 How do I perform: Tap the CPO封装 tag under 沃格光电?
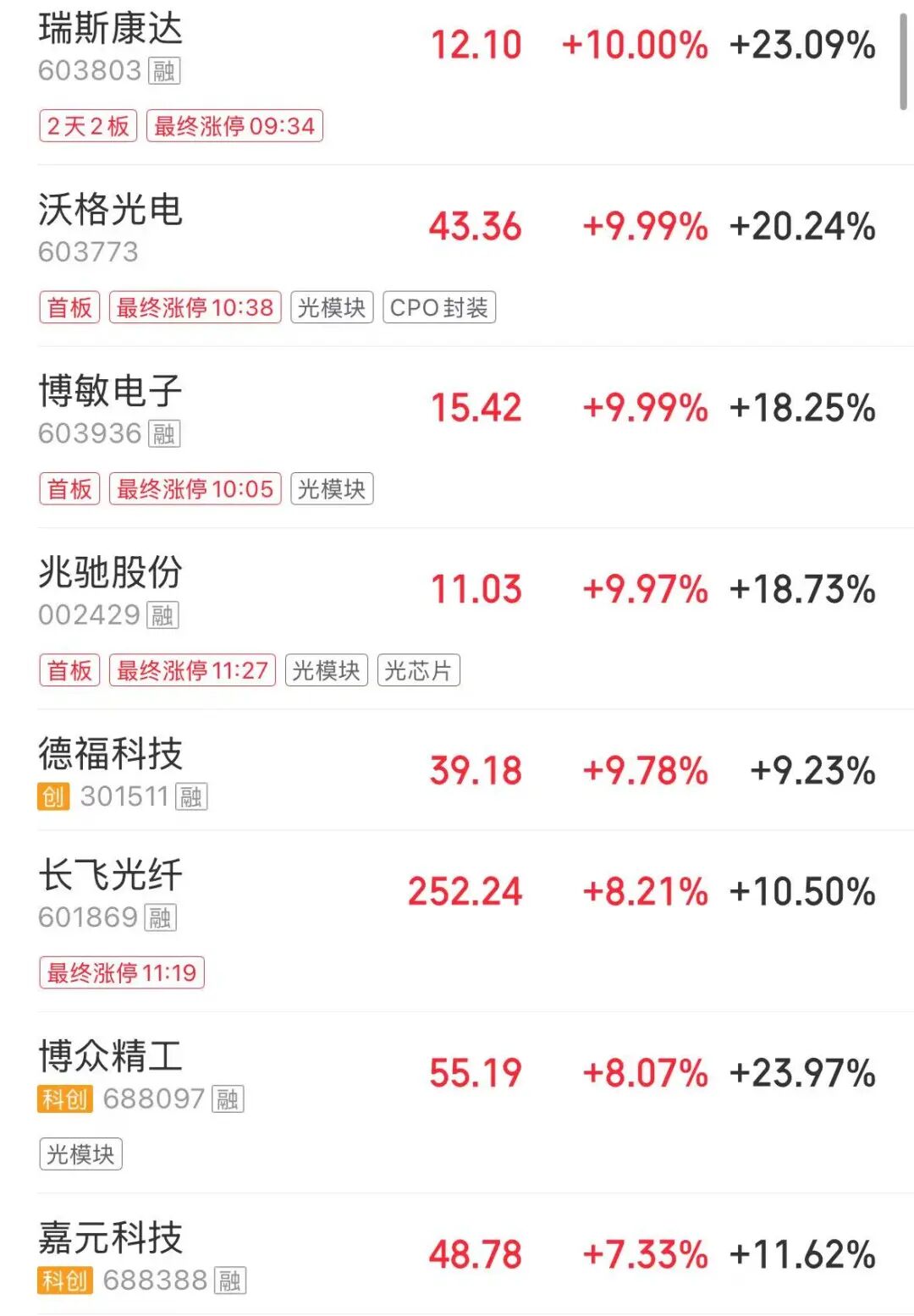[x=439, y=307]
